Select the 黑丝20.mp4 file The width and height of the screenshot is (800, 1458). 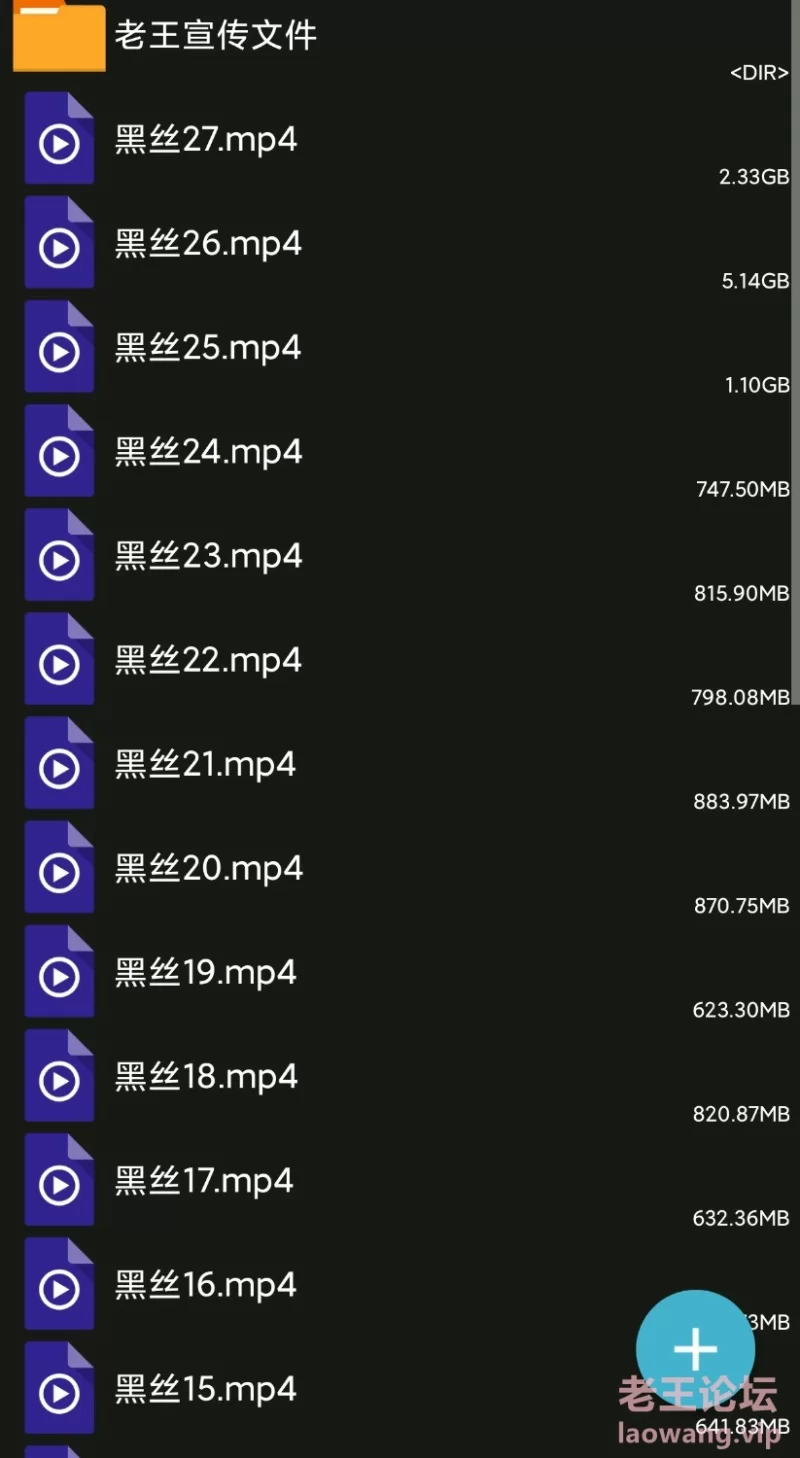400,866
